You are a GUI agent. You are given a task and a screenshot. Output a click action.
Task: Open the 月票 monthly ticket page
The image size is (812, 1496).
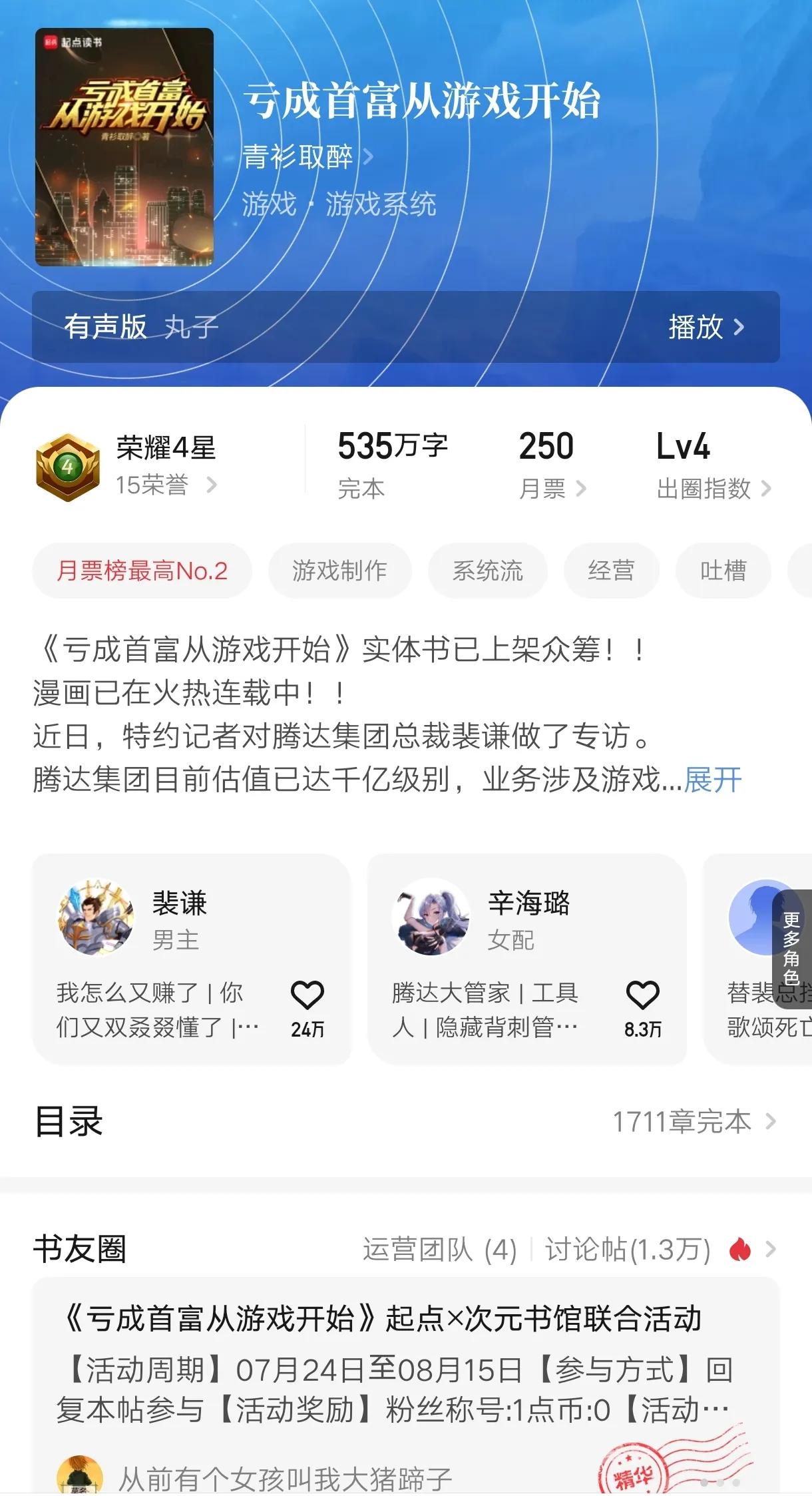tap(552, 489)
